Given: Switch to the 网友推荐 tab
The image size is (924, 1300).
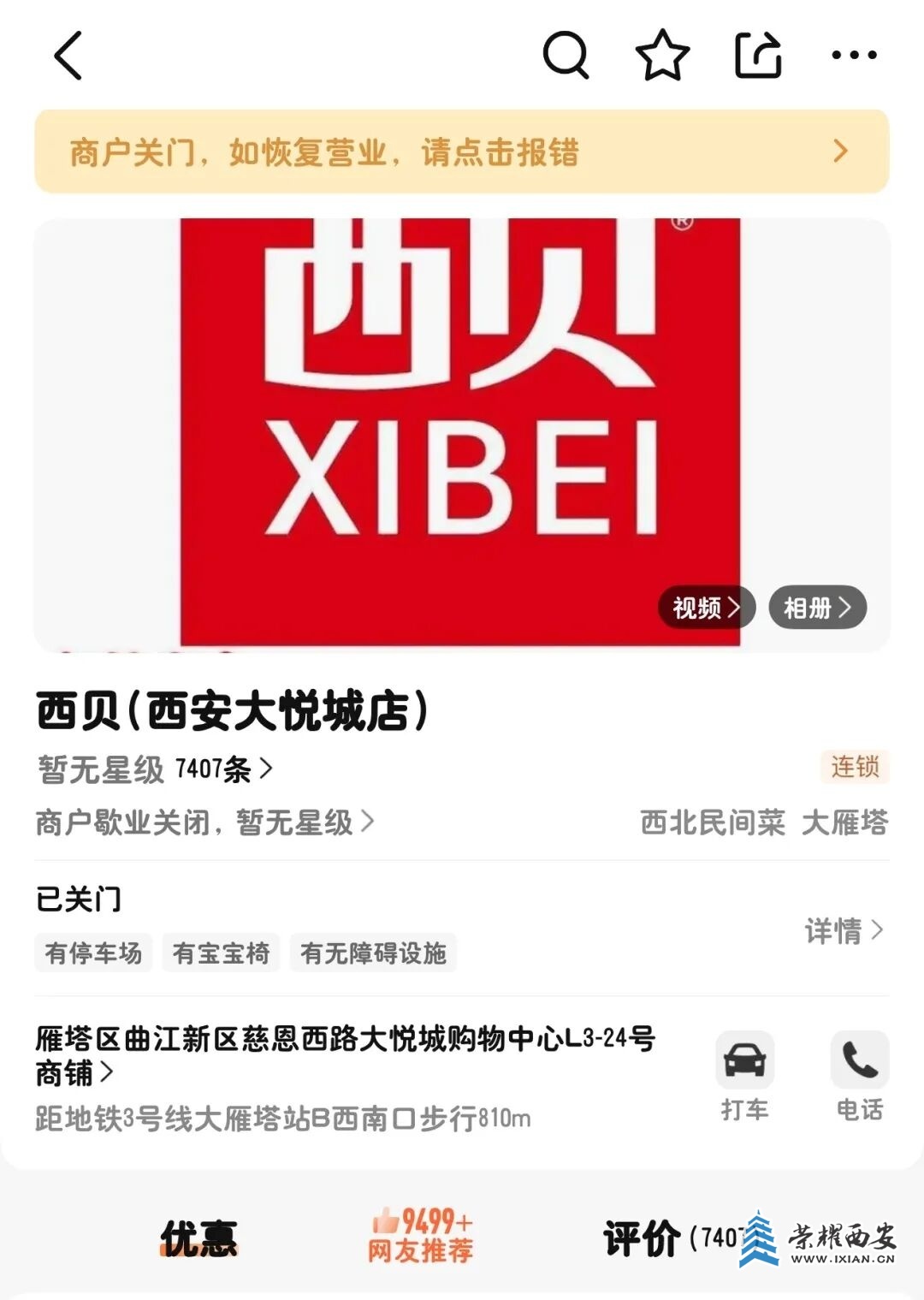Looking at the screenshot, I should (x=420, y=1236).
